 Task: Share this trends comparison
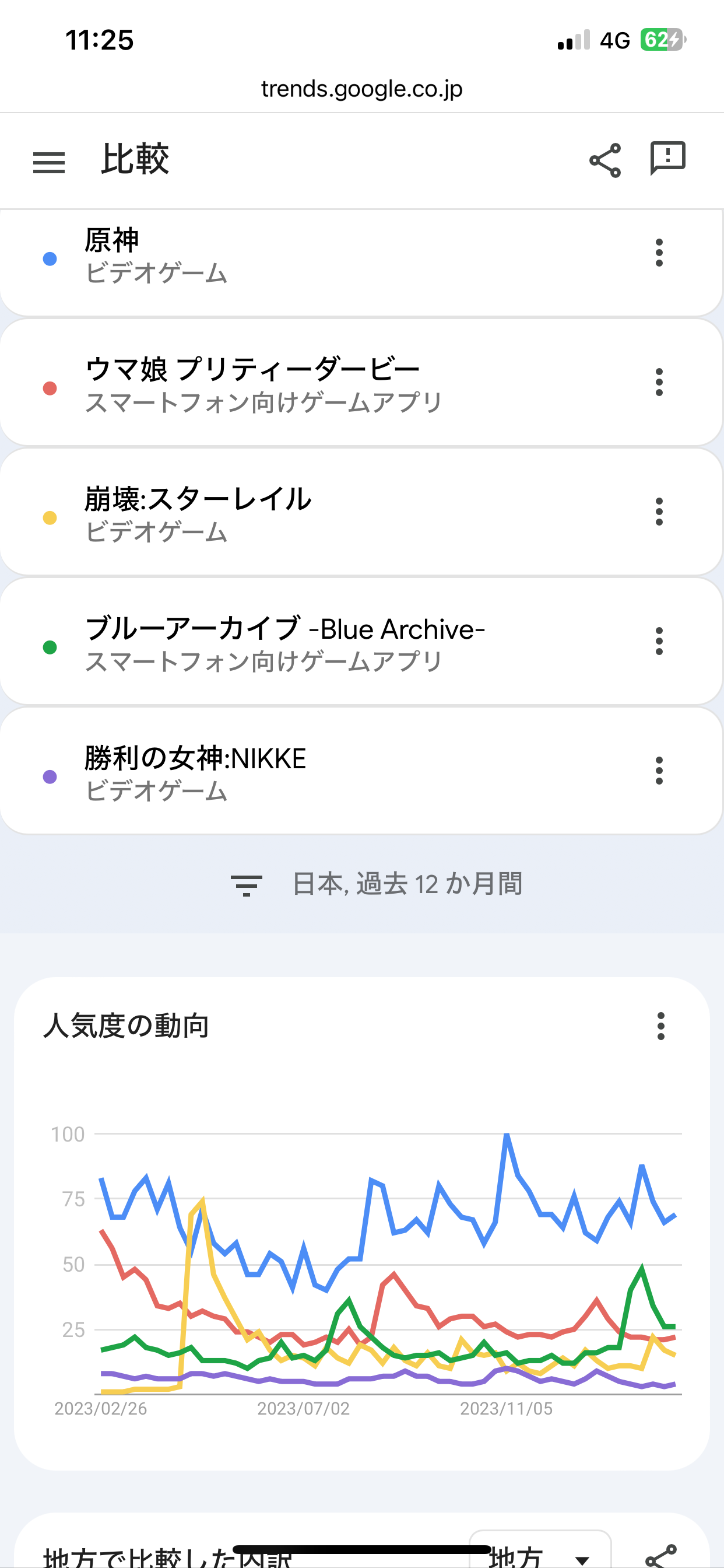(x=604, y=160)
